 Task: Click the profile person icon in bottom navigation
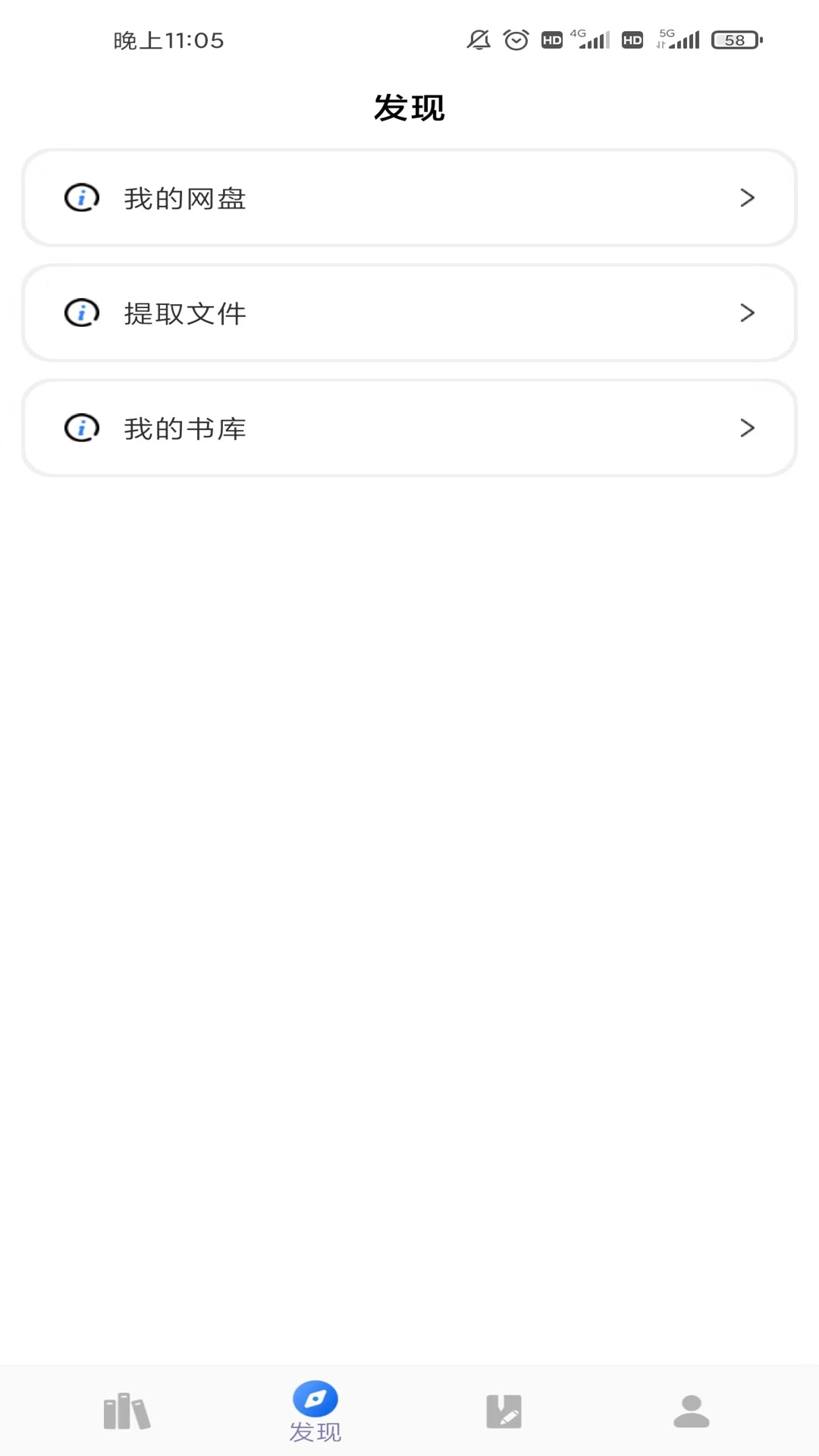tap(690, 1408)
